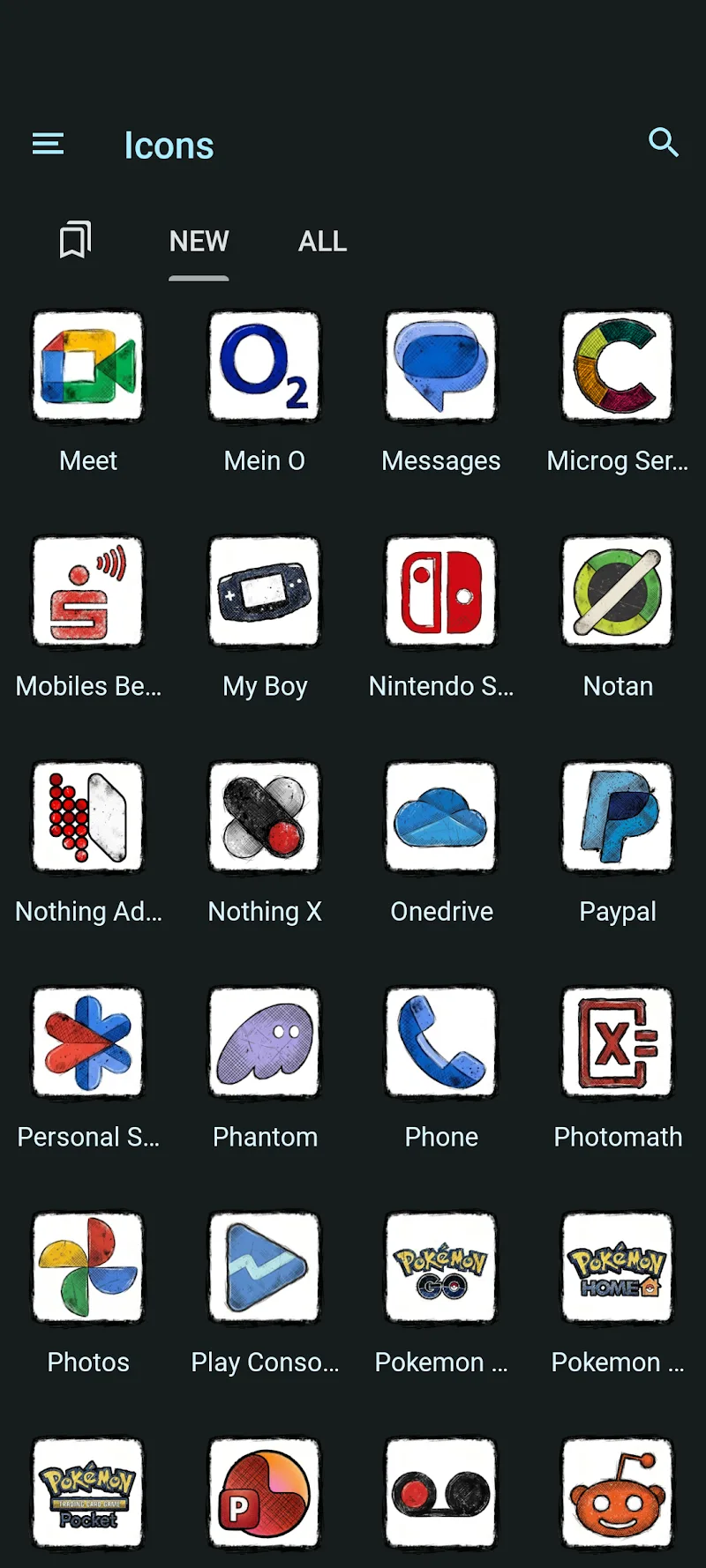Open the Photos icon
Image resolution: width=706 pixels, height=1568 pixels.
(88, 1268)
